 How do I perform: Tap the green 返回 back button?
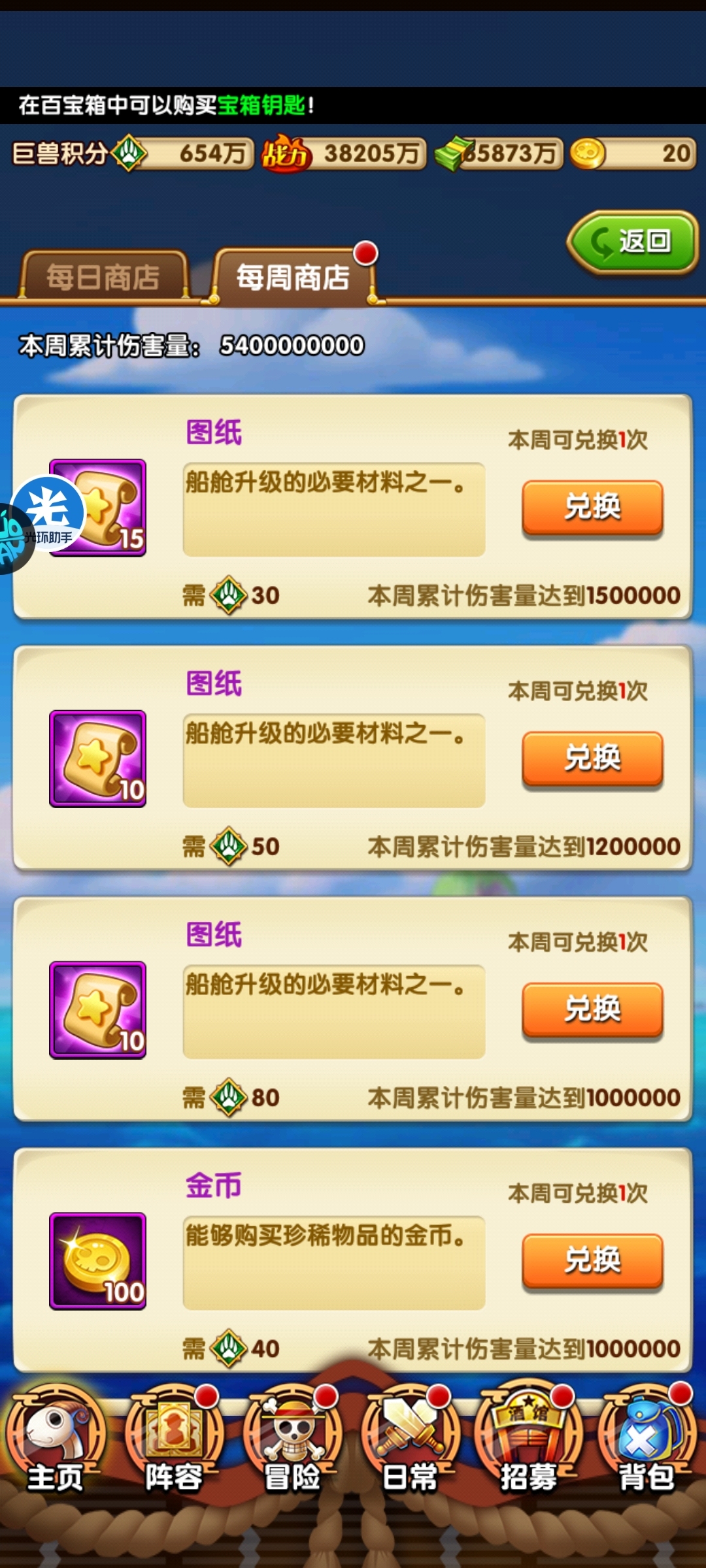pyautogui.click(x=633, y=242)
